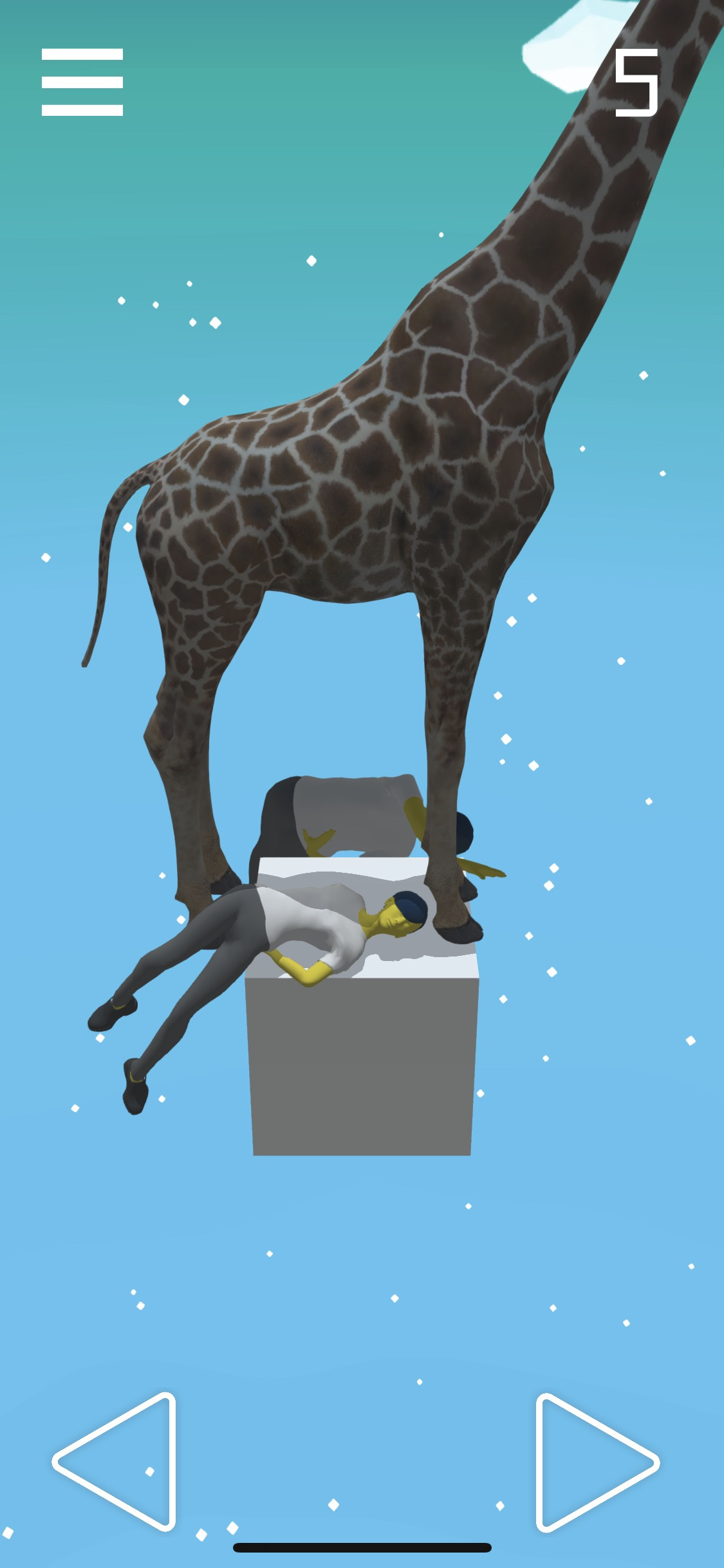Open the hamburger menu
Image resolution: width=724 pixels, height=1568 pixels.
pos(82,82)
